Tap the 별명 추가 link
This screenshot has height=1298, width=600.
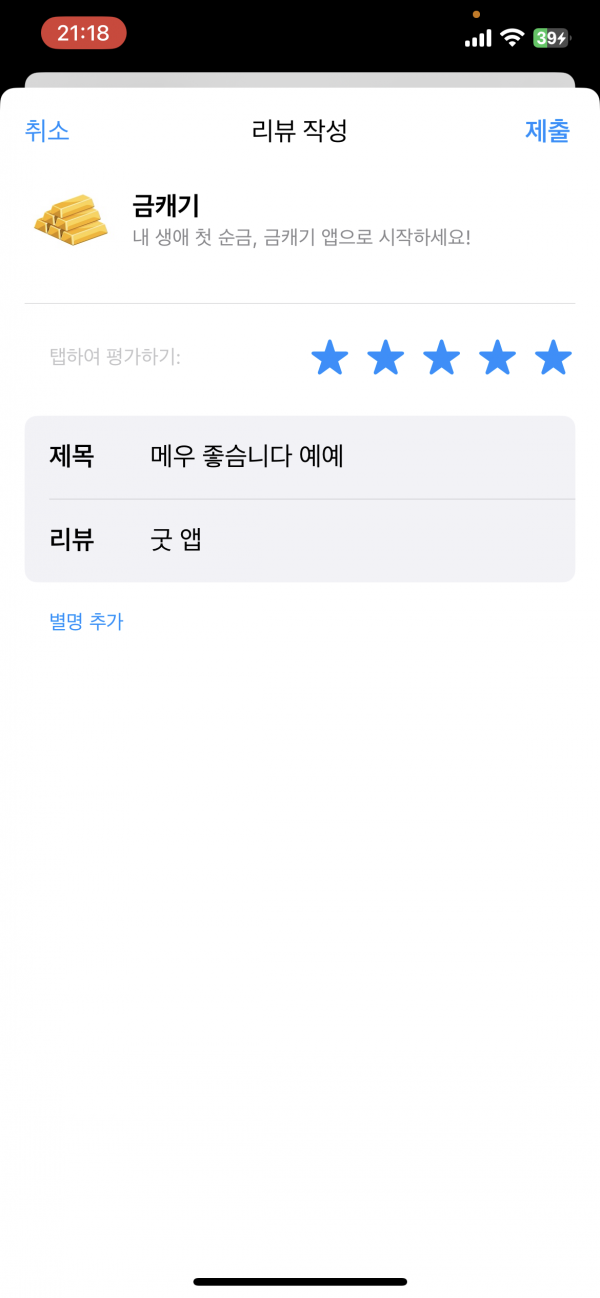click(x=86, y=621)
